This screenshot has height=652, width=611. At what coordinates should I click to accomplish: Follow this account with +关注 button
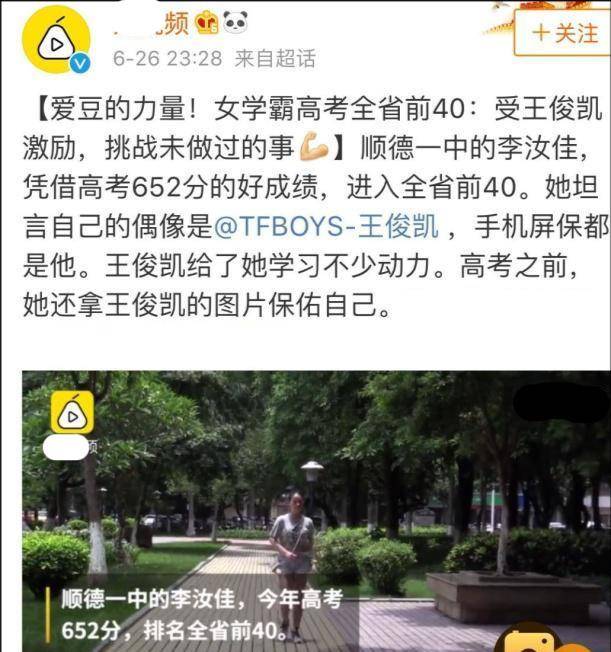pos(563,33)
